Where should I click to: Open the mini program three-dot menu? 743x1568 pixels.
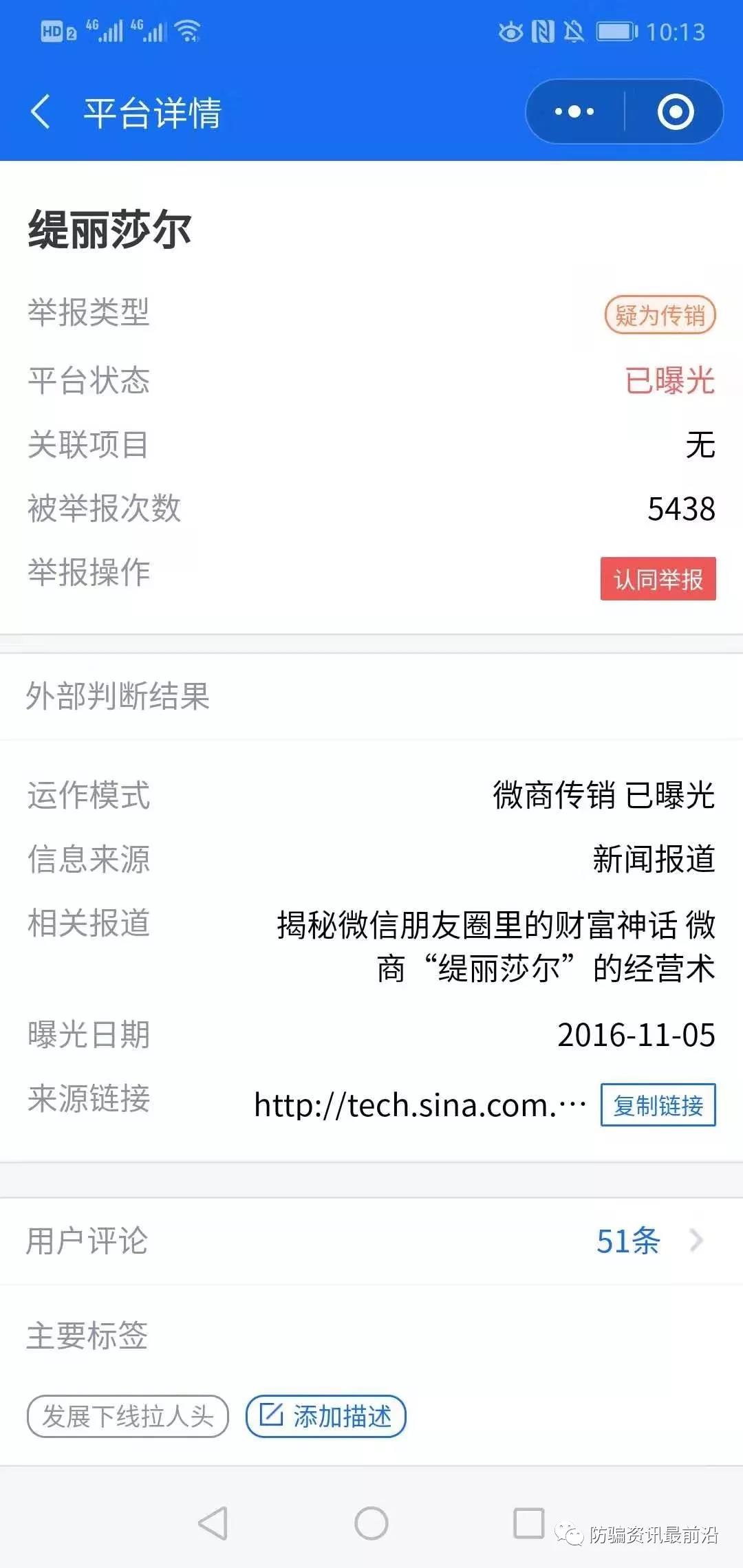pos(574,111)
